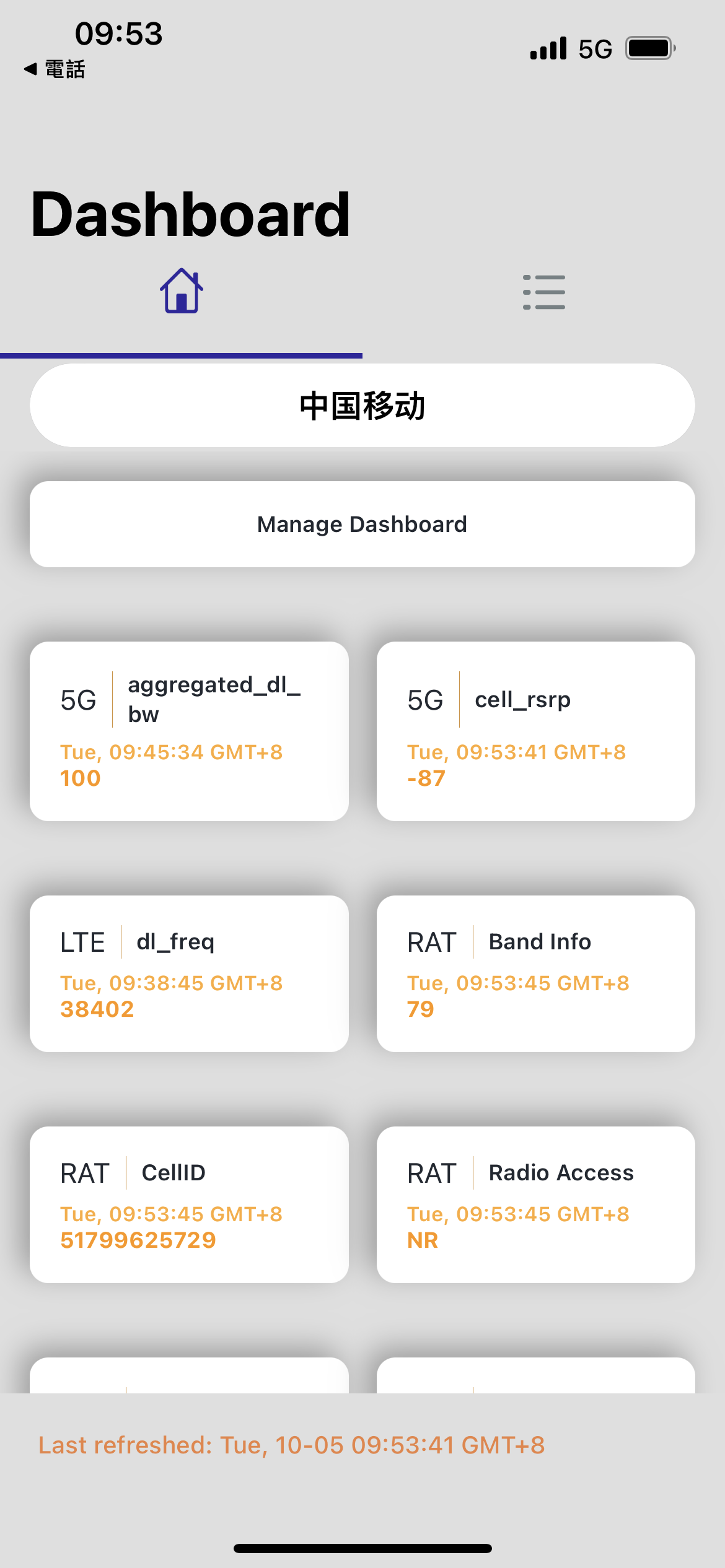Switch to the home dashboard tab
The image size is (725, 1568).
[x=181, y=291]
